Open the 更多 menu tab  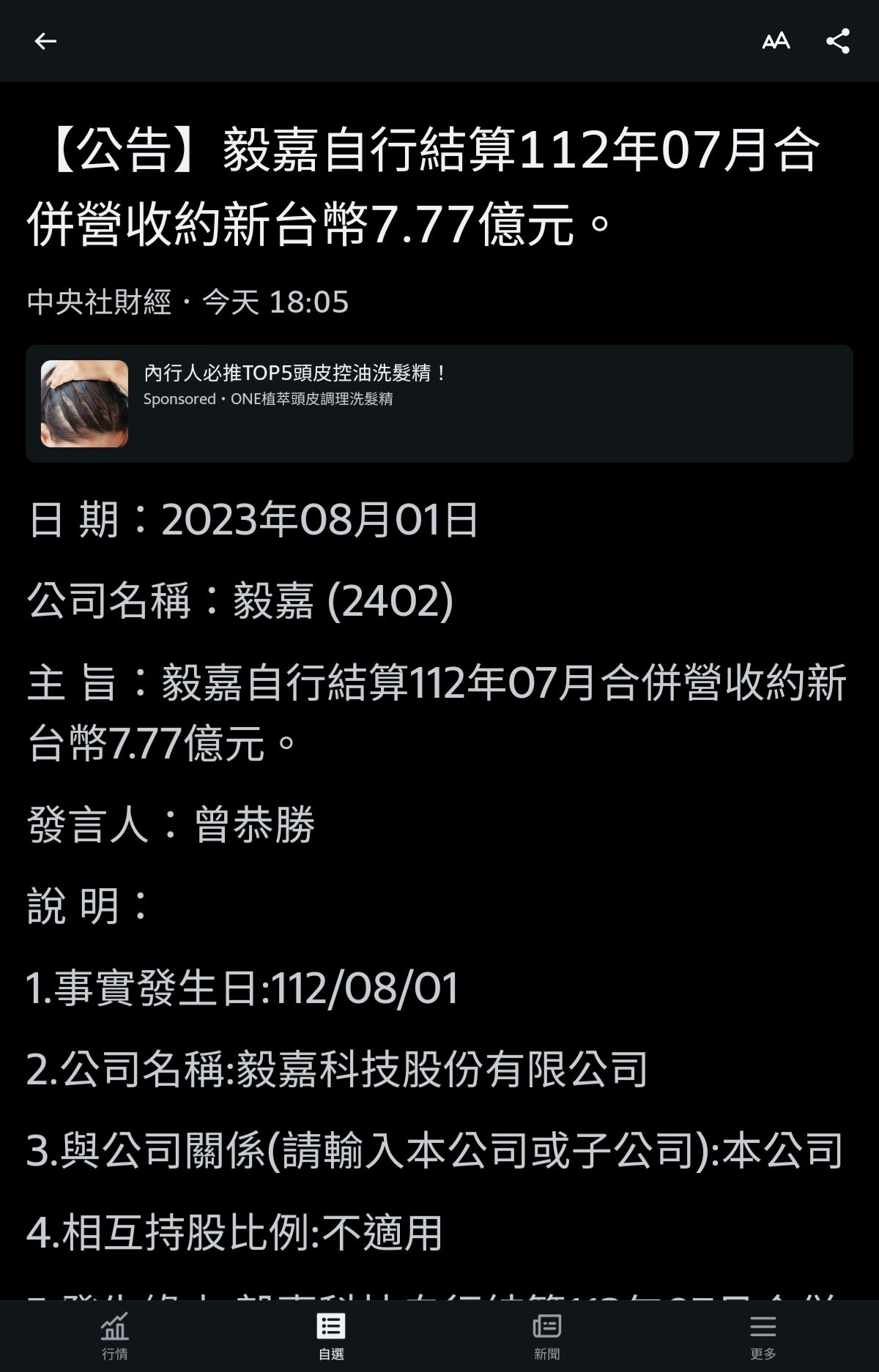coord(763,1335)
